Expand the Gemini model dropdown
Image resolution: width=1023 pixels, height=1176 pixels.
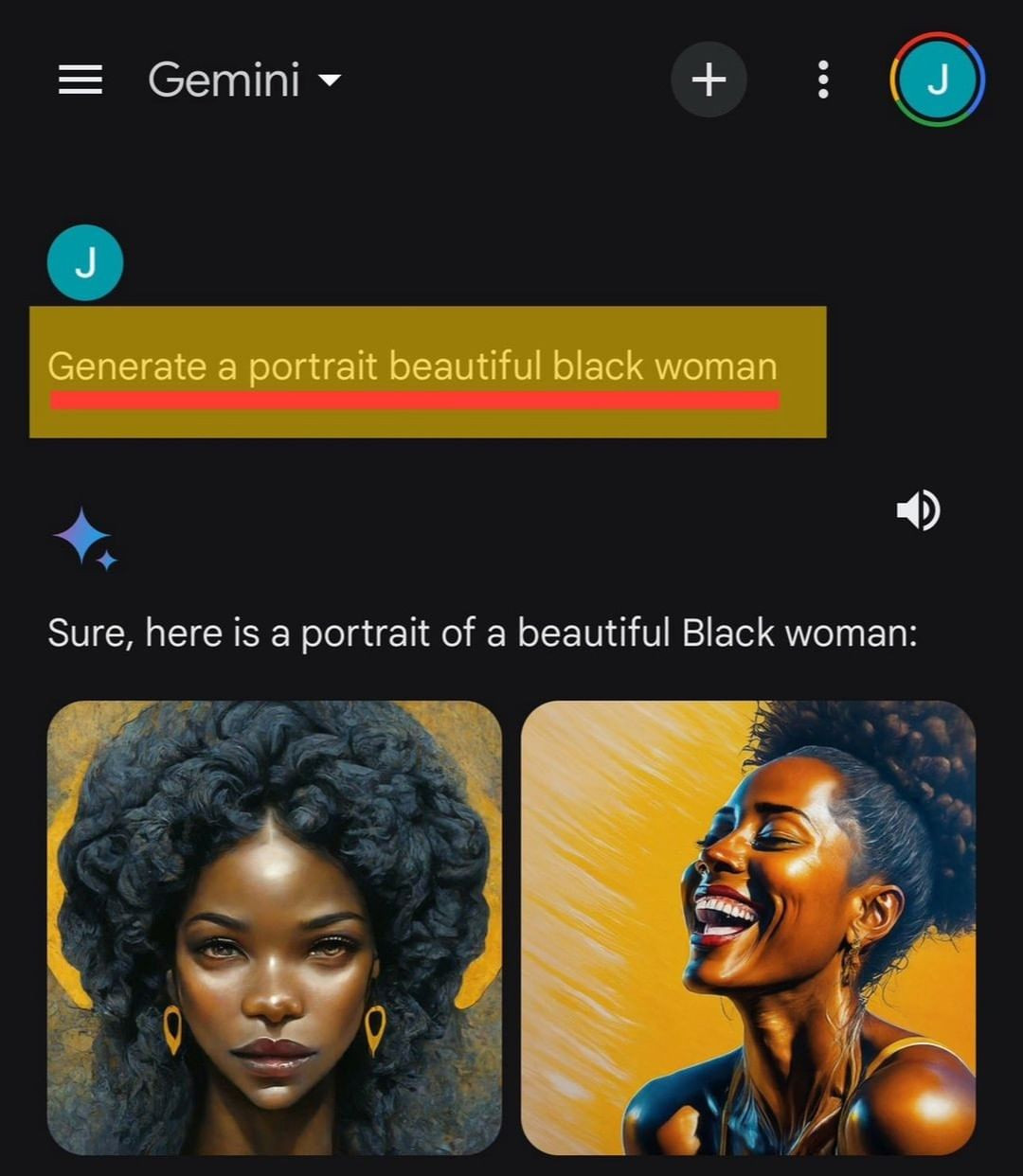tap(244, 80)
